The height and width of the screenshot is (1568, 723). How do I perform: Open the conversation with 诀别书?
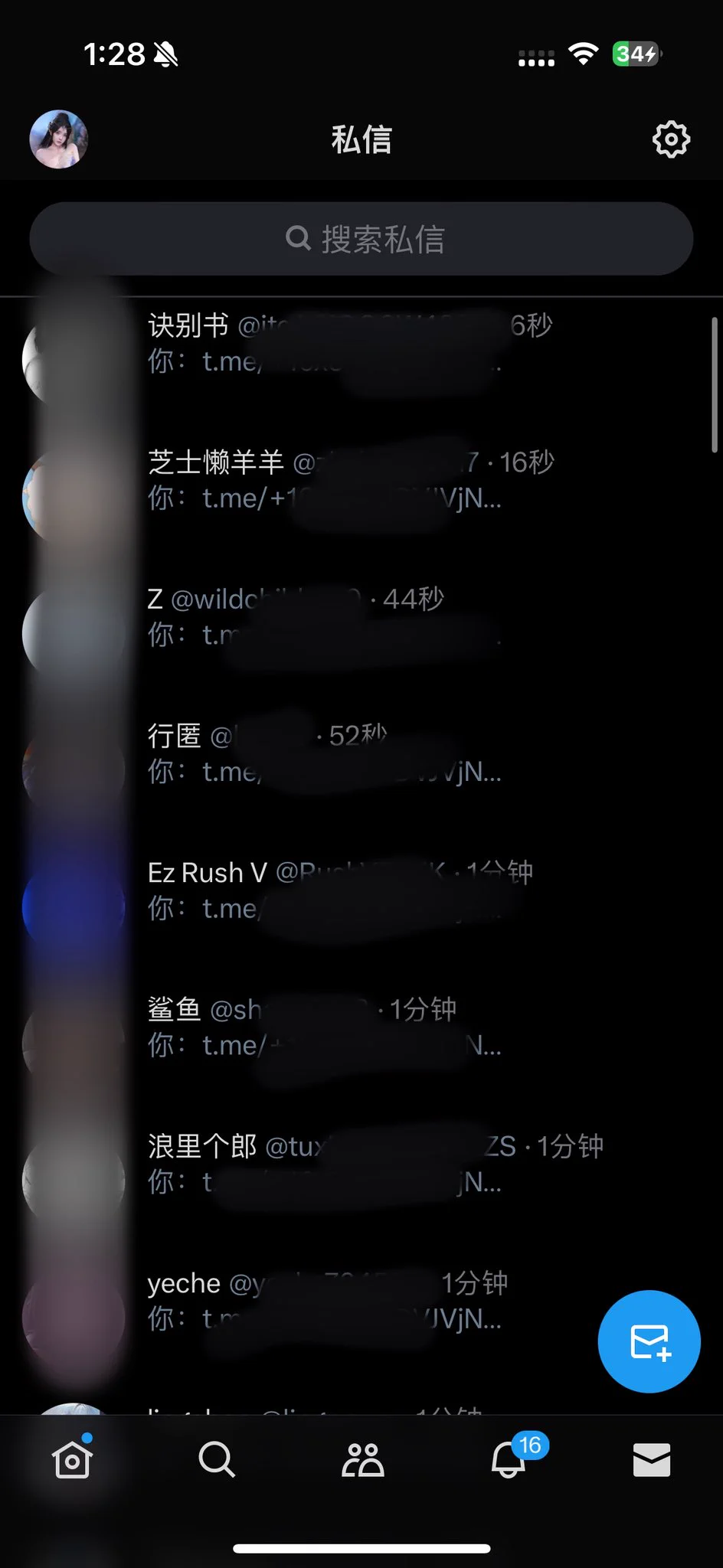[x=360, y=343]
